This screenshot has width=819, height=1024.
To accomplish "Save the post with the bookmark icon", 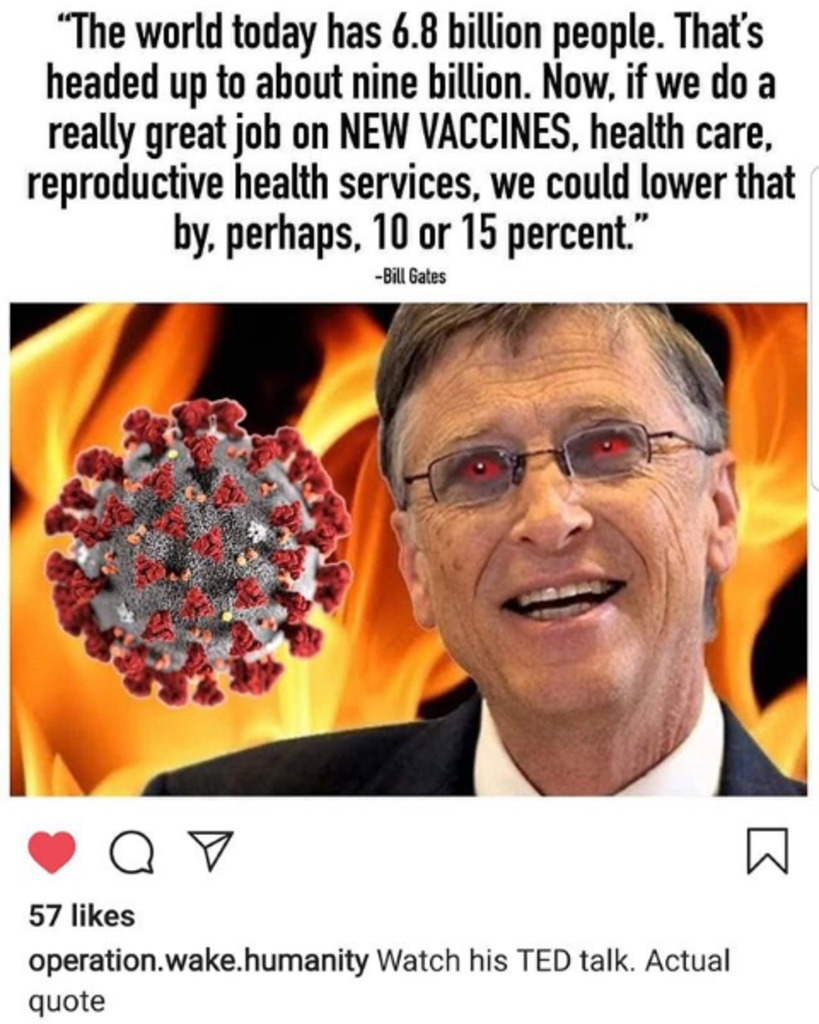I will point(768,851).
